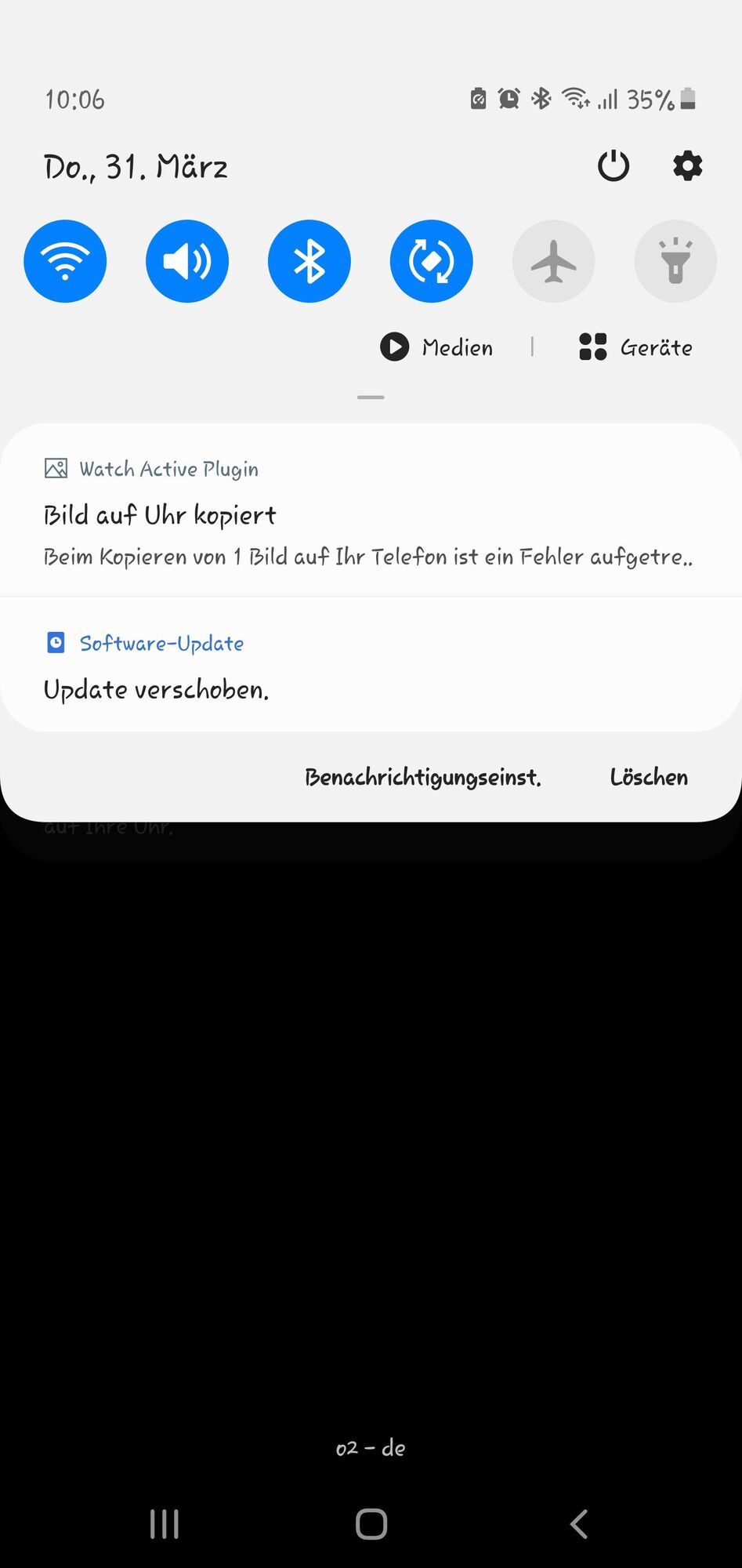Open the Geräte panel
Image resolution: width=742 pixels, height=1568 pixels.
[x=636, y=347]
